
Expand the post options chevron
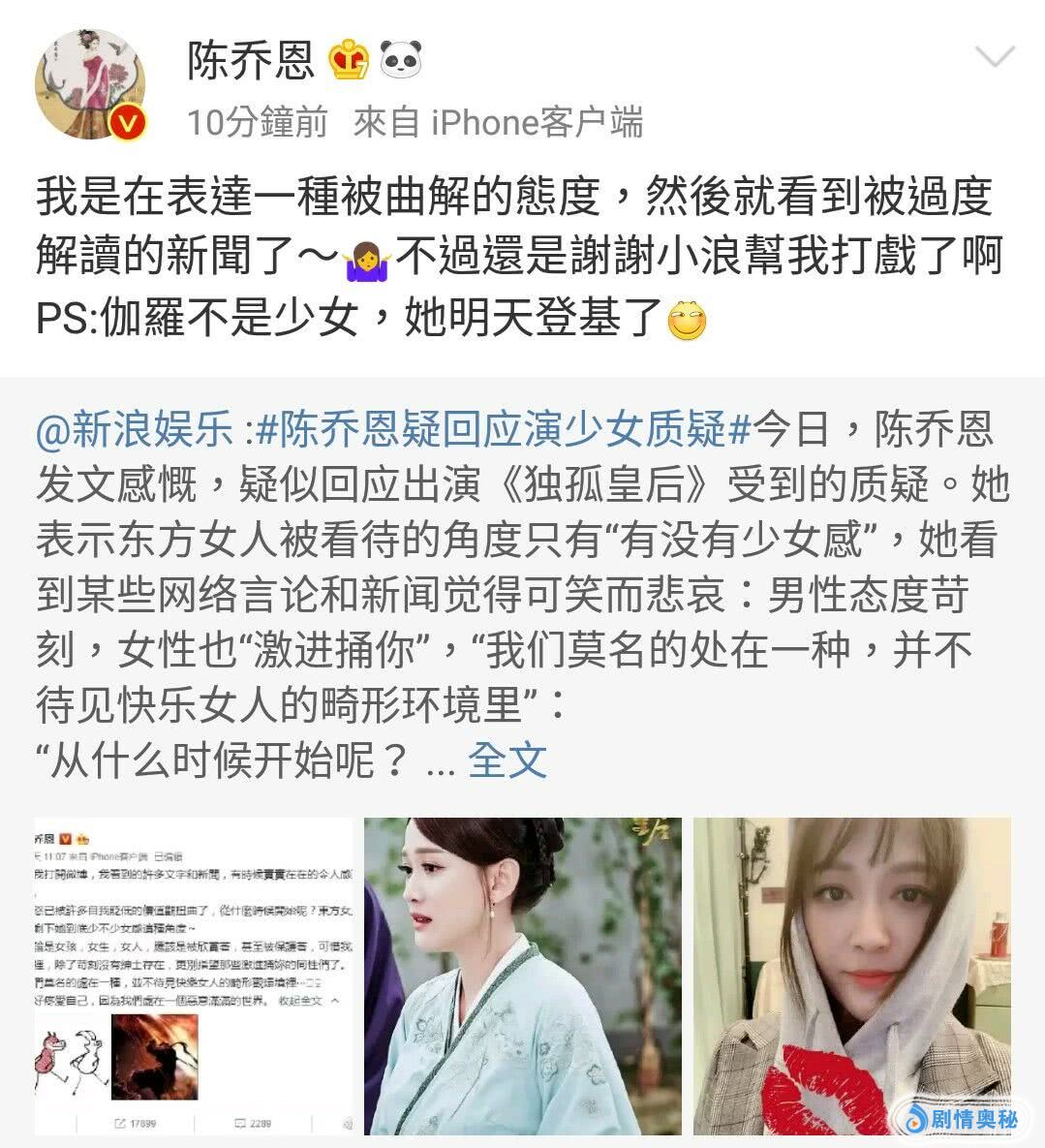tap(994, 57)
